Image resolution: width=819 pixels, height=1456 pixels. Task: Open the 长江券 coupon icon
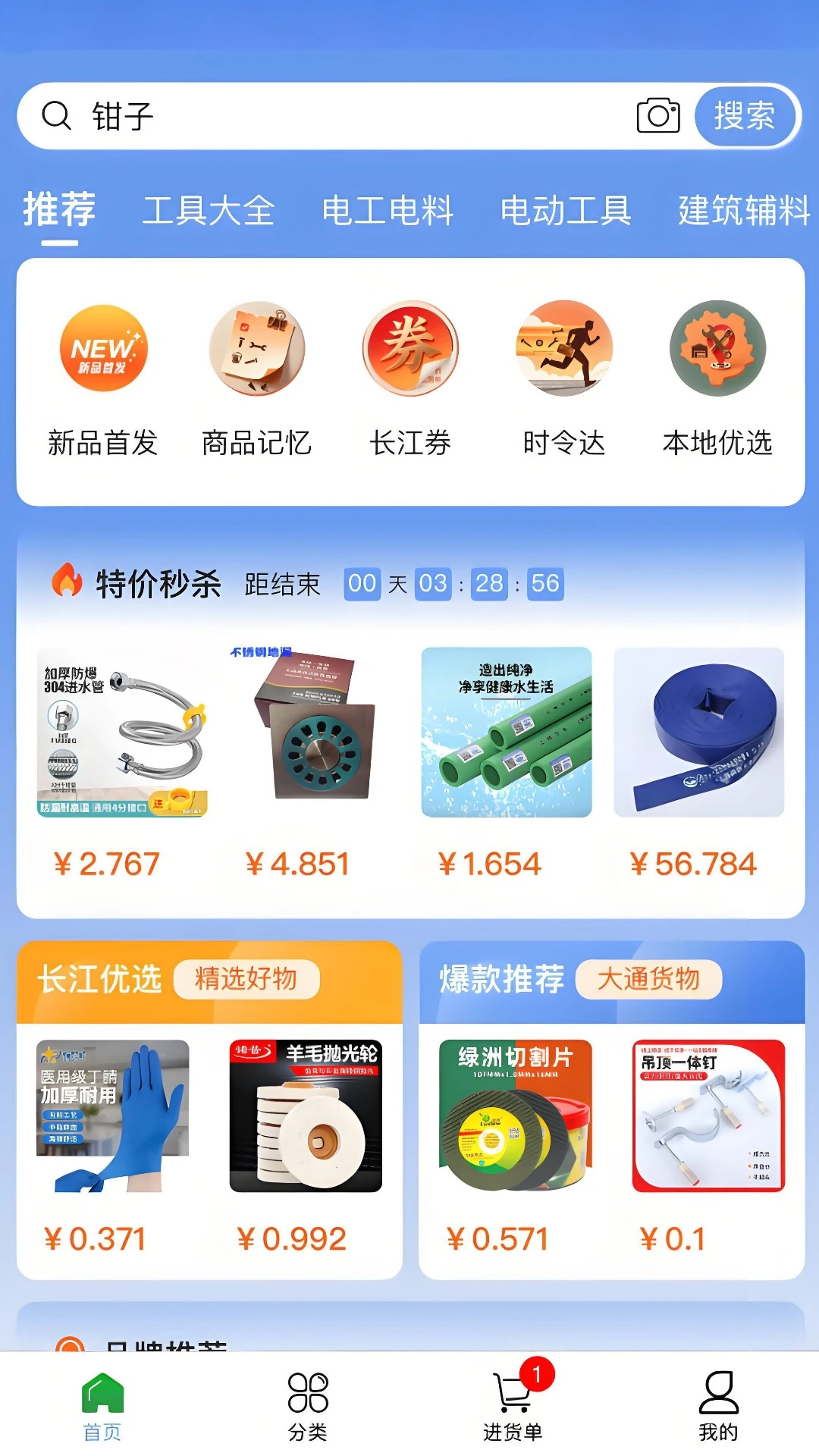(411, 349)
